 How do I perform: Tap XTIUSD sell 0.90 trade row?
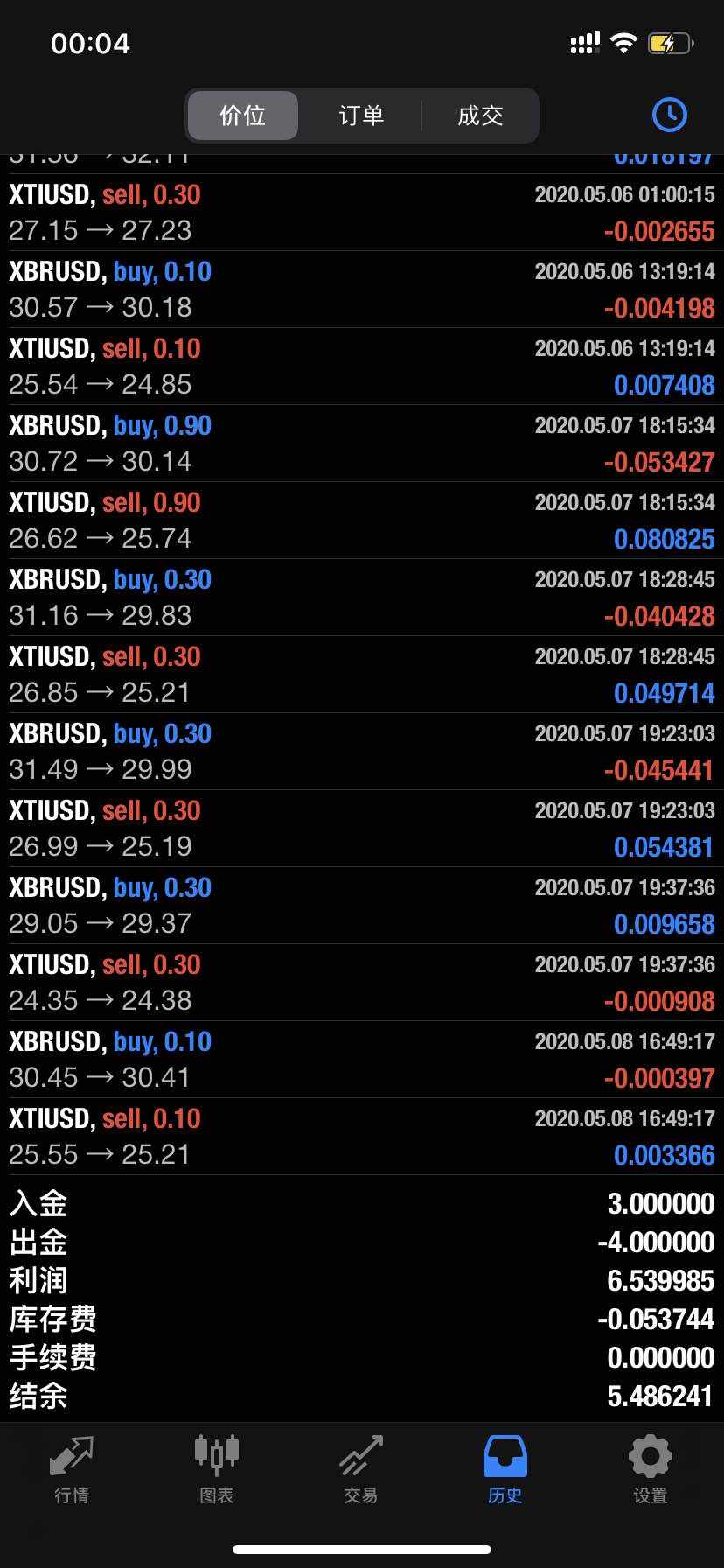(362, 521)
